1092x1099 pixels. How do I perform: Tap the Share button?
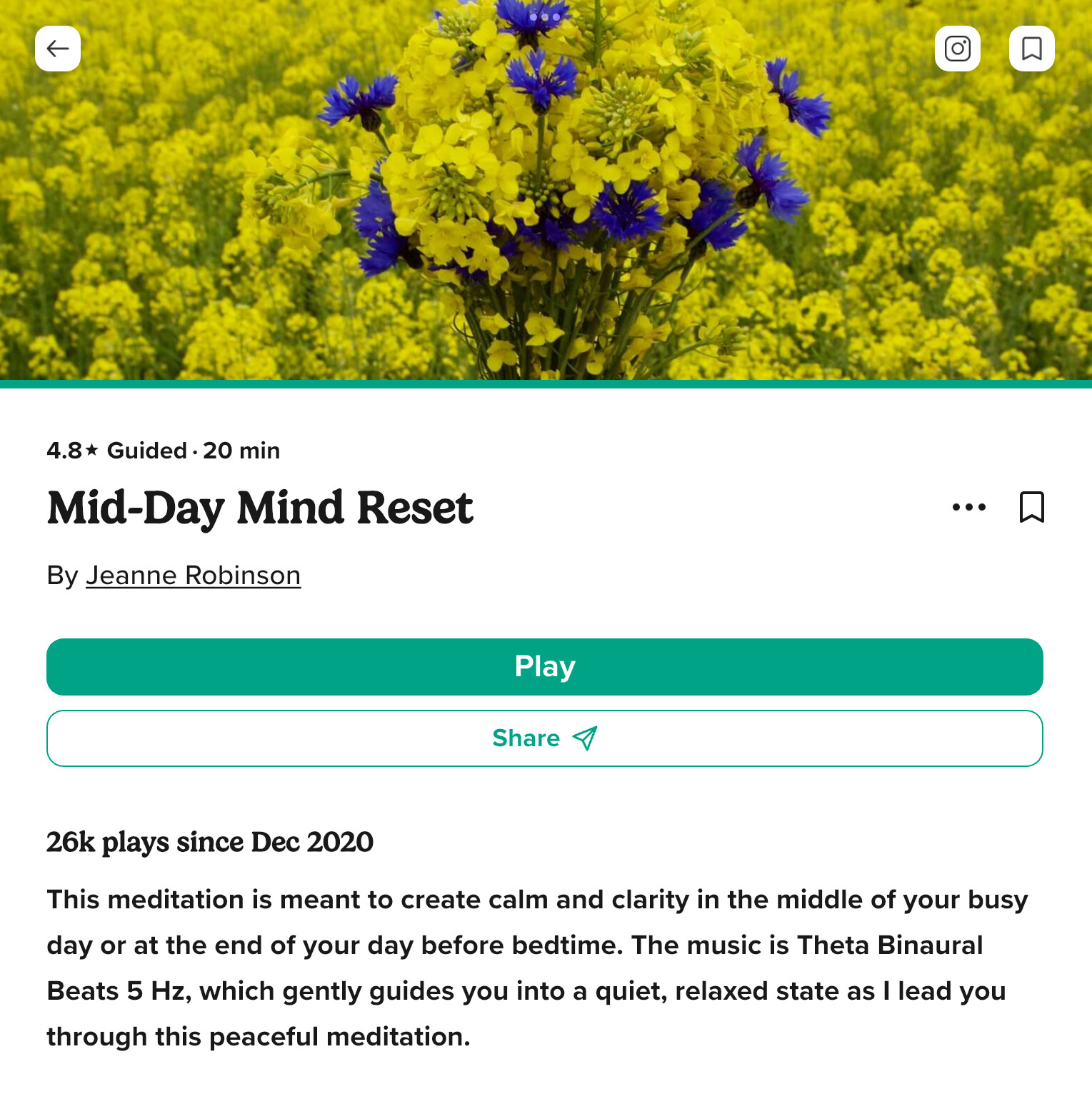(x=545, y=738)
